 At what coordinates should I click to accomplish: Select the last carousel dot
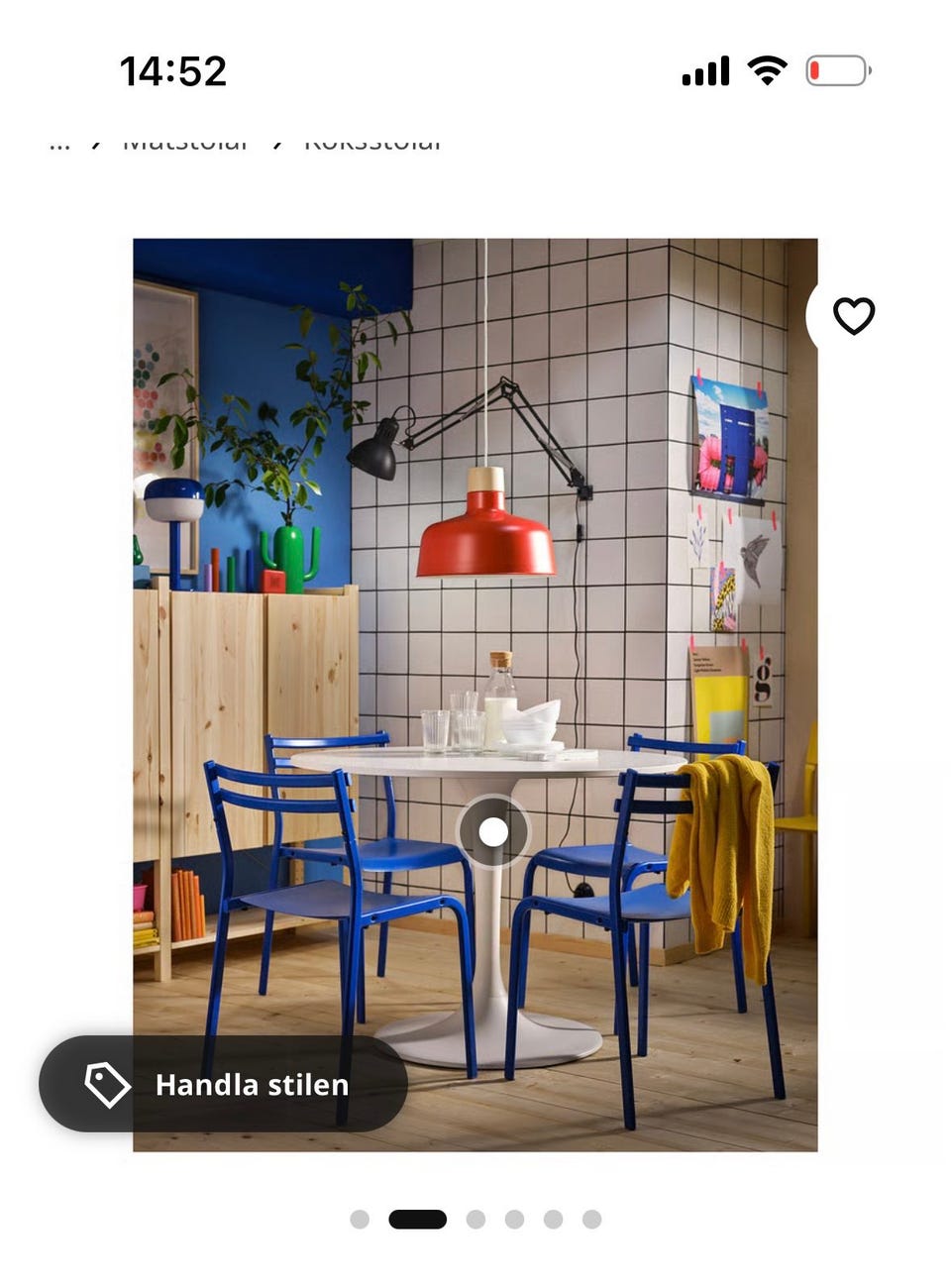(x=592, y=1221)
